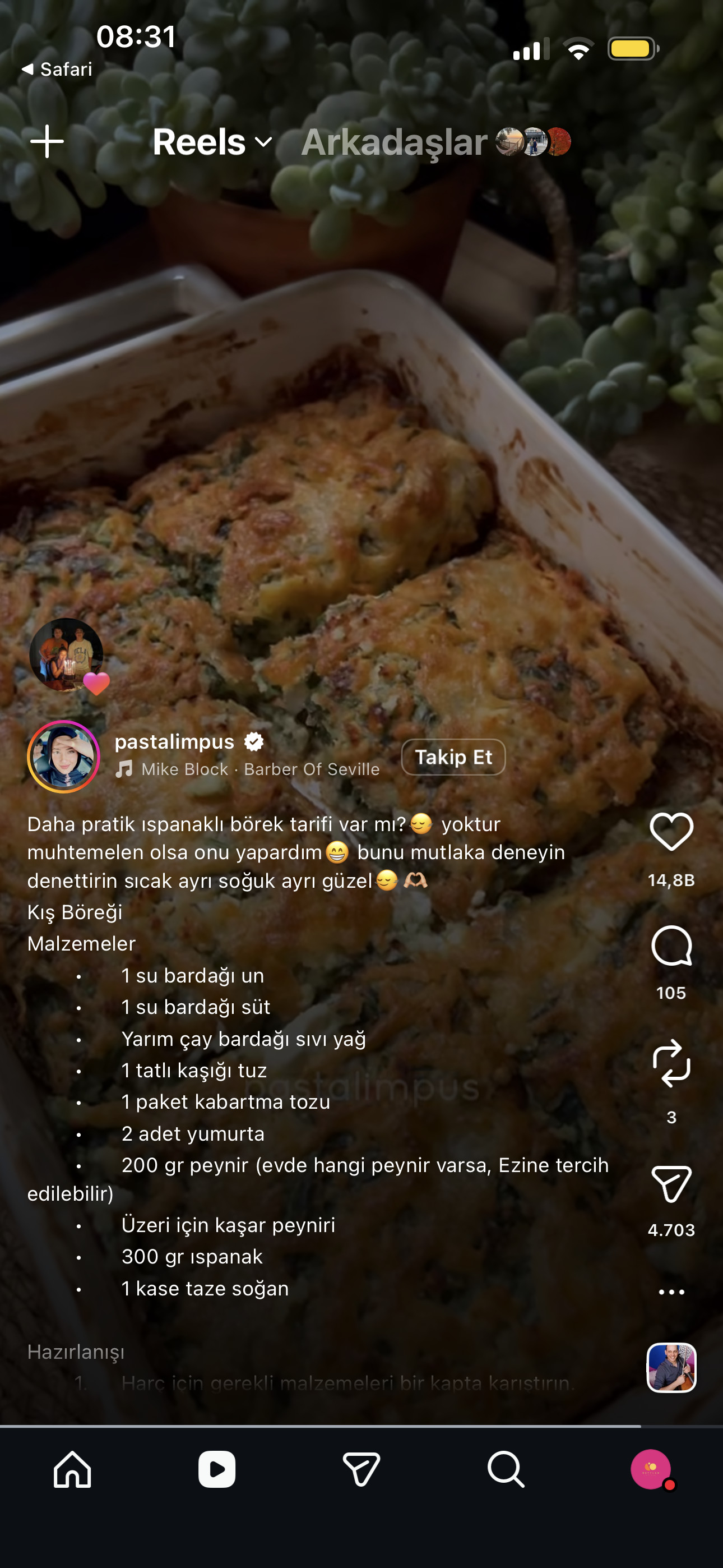Expand the Reels dropdown

[212, 142]
